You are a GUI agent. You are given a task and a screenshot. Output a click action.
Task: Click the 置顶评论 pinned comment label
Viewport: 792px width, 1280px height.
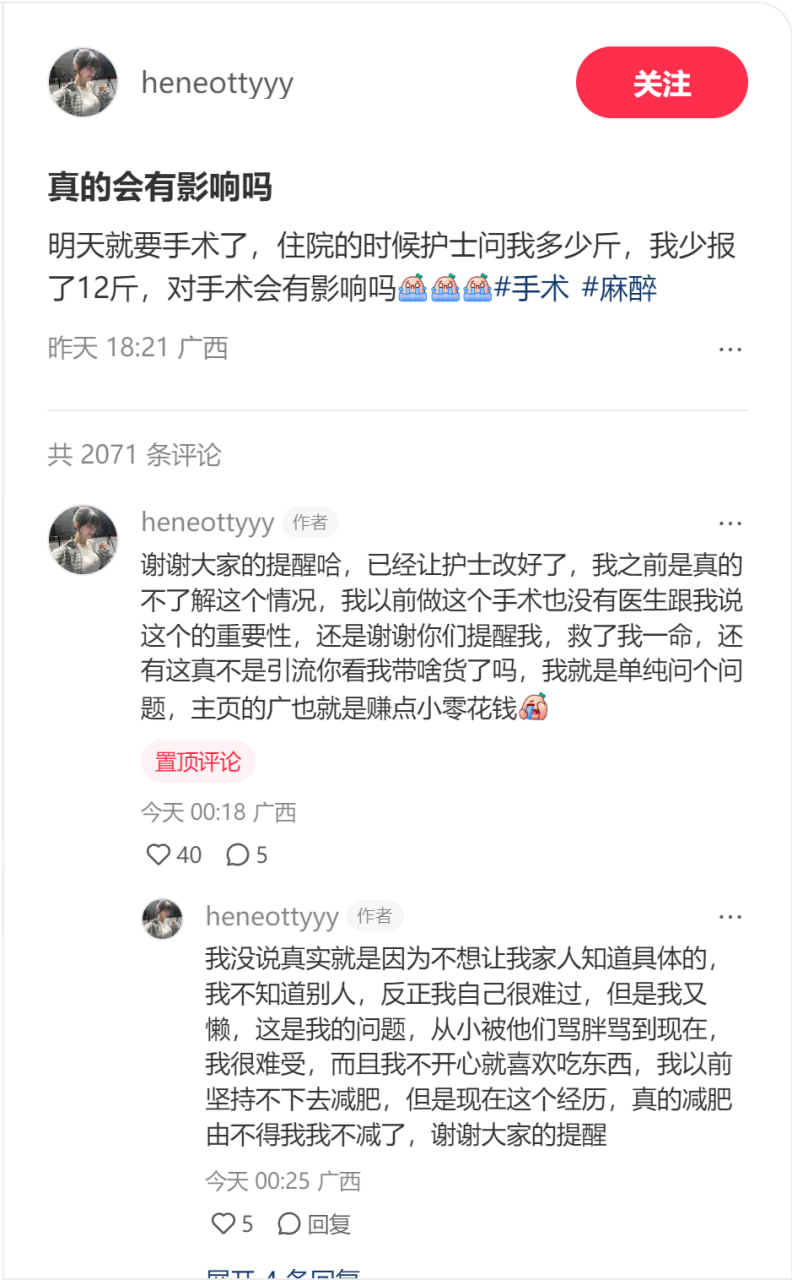[x=198, y=761]
